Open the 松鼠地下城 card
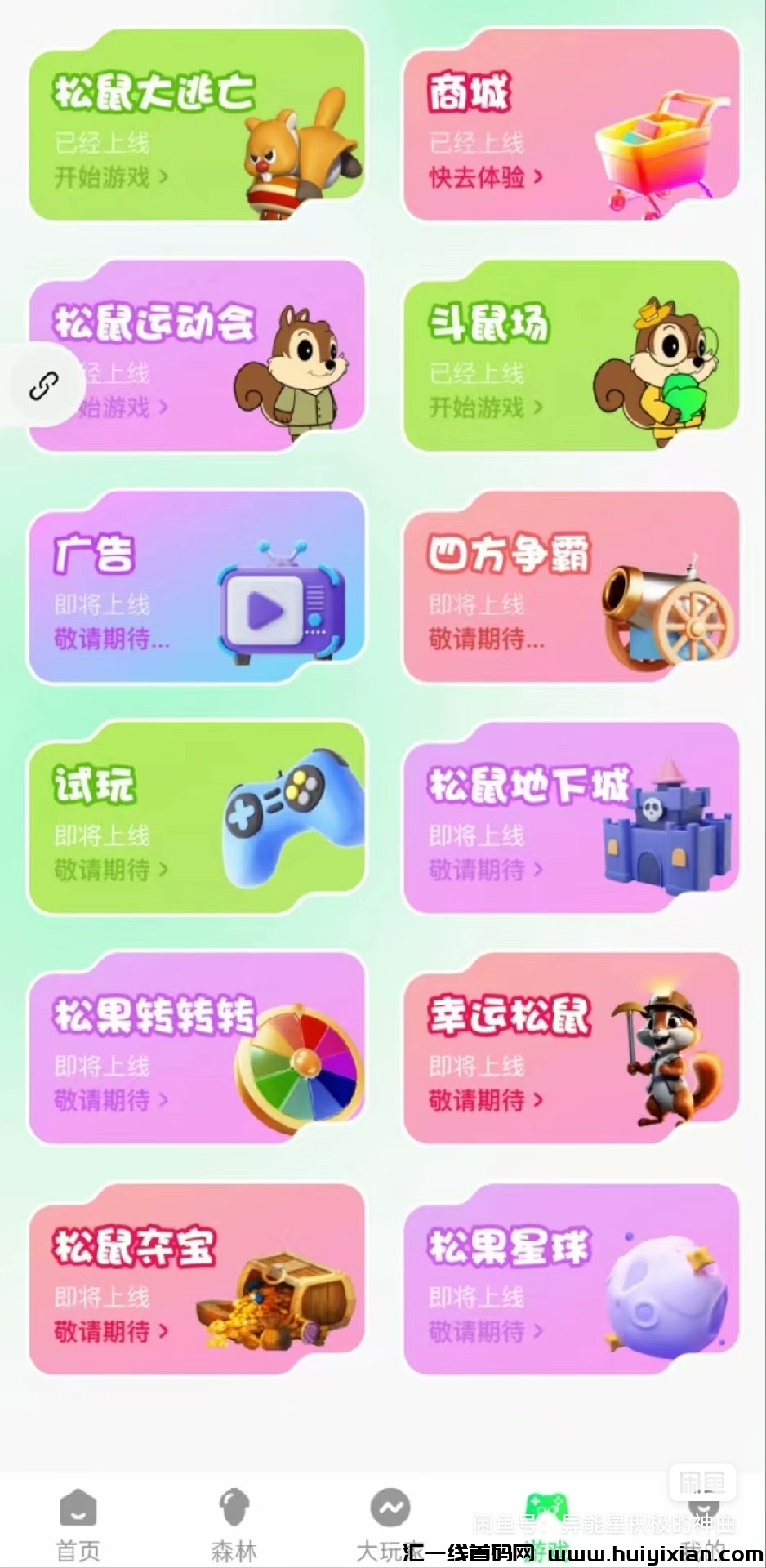This screenshot has width=766, height=1568. click(571, 817)
